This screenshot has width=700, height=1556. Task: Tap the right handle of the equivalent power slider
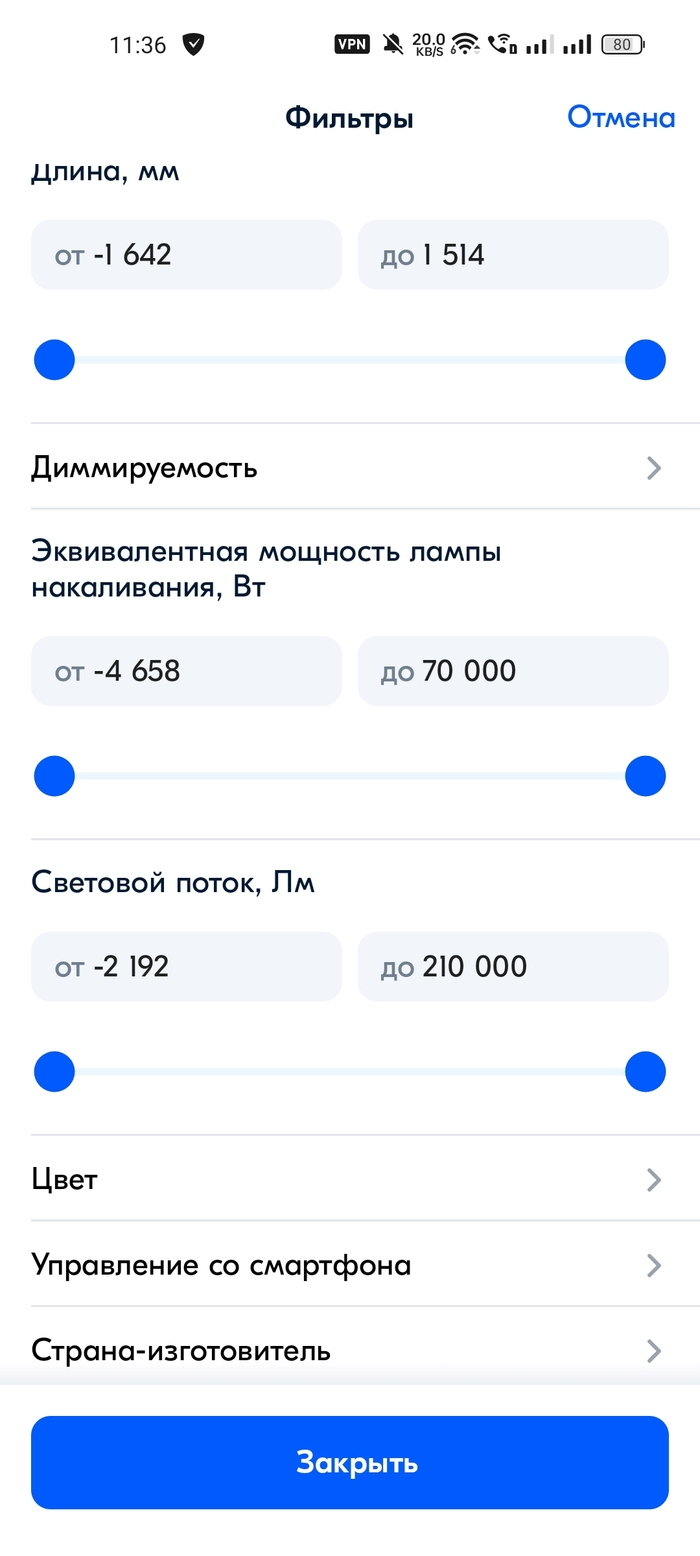[x=645, y=776]
